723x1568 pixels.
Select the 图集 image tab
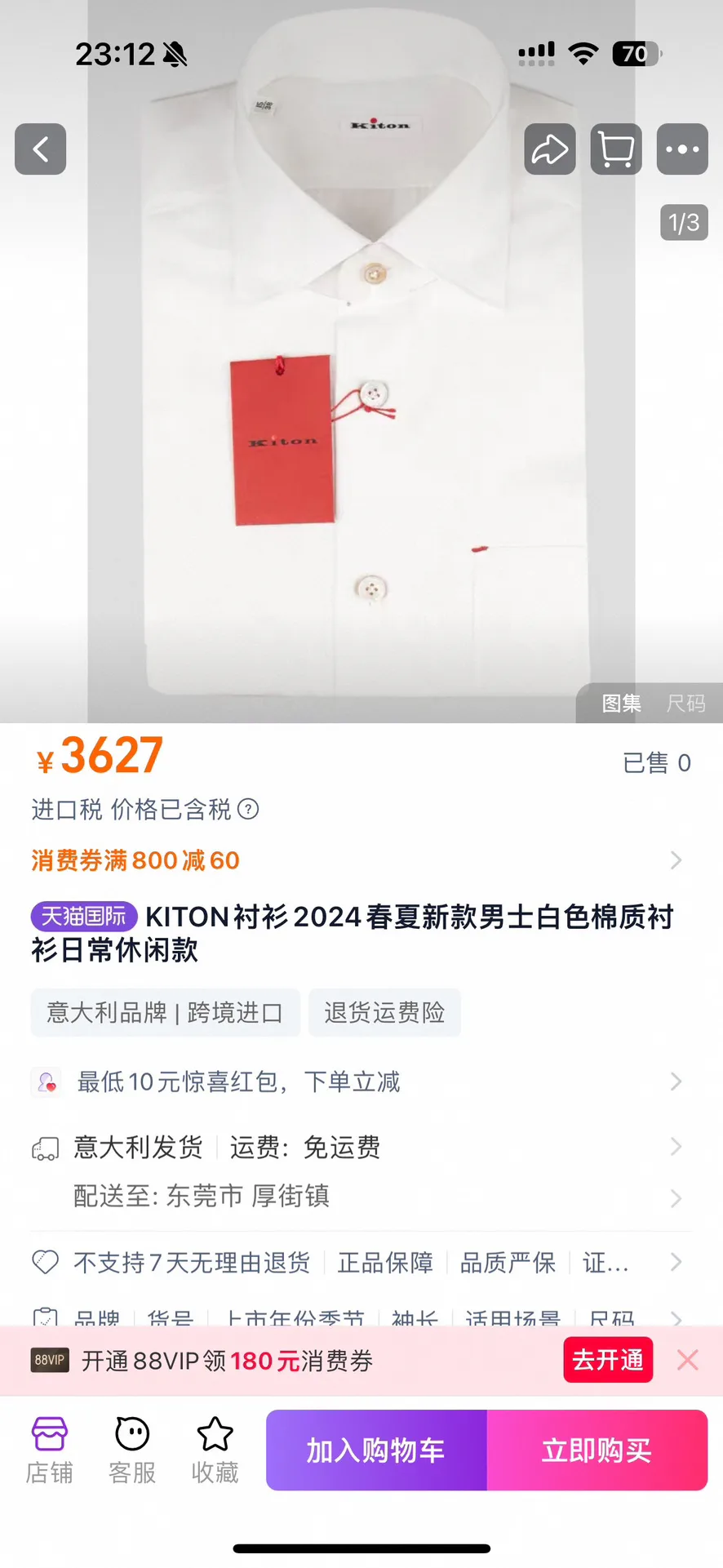(x=622, y=704)
